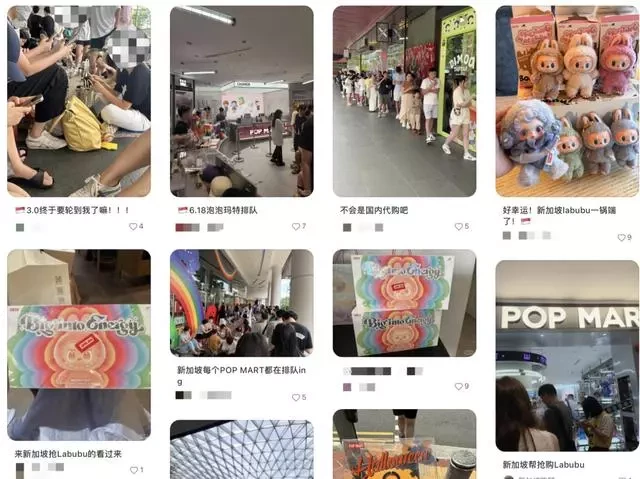Viewport: 640px width, 479px height.
Task: Open the post "不会是国内代购吧"
Action: 404,100
